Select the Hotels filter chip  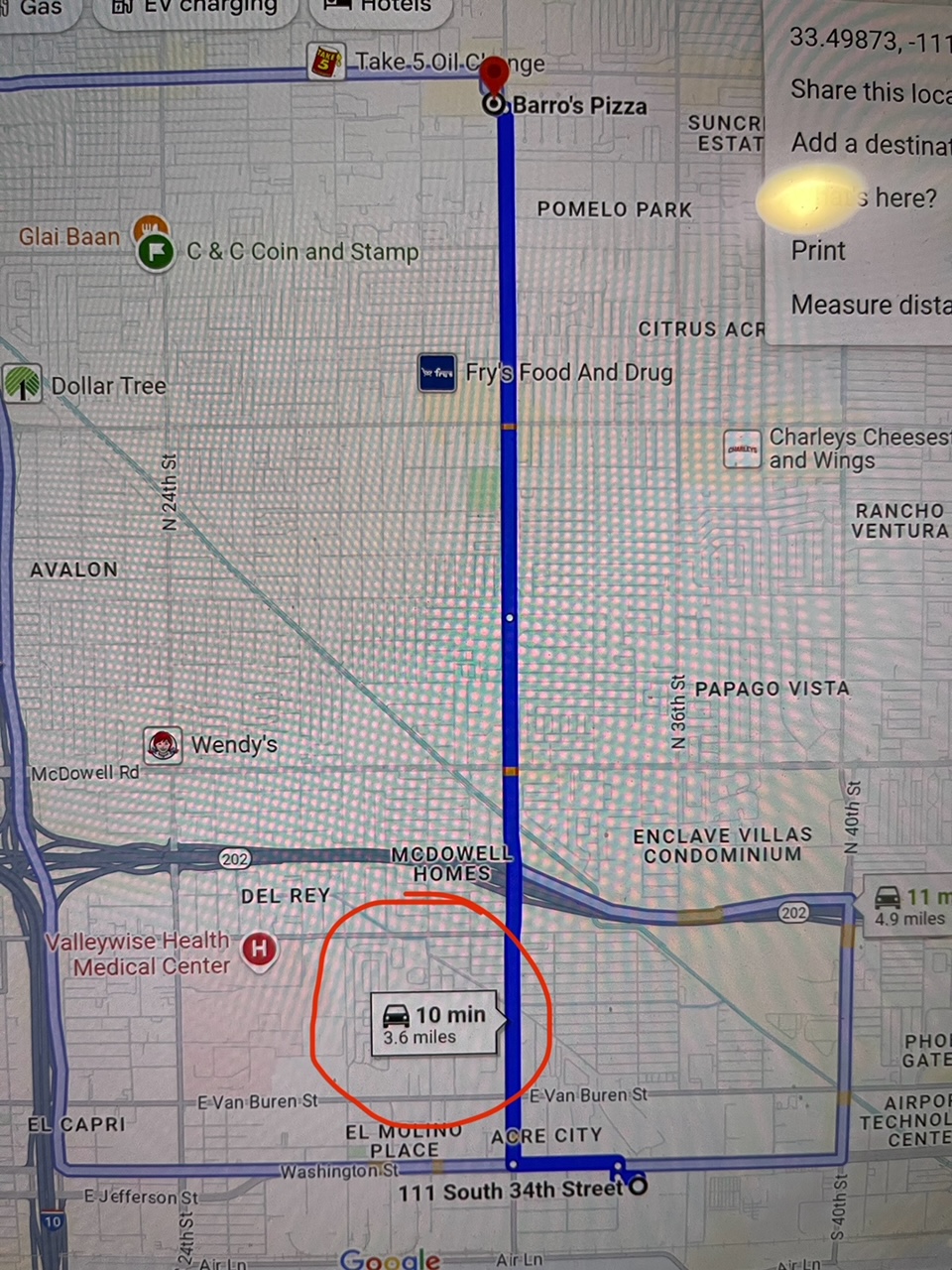pyautogui.click(x=382, y=8)
